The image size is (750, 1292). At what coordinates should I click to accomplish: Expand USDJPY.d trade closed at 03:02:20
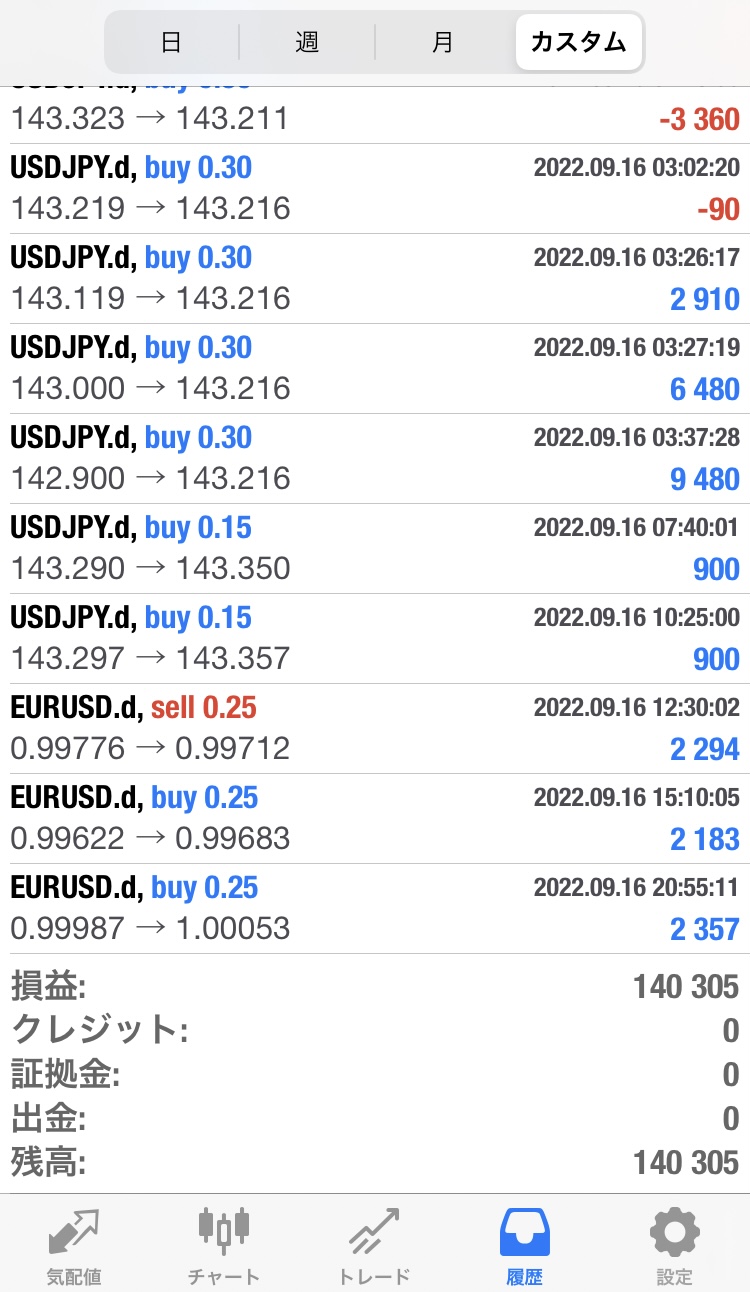(375, 189)
